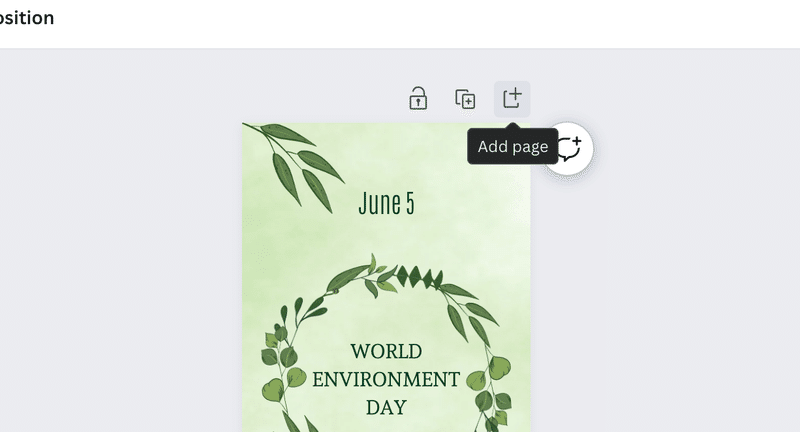Duplicate the current page

click(x=465, y=99)
